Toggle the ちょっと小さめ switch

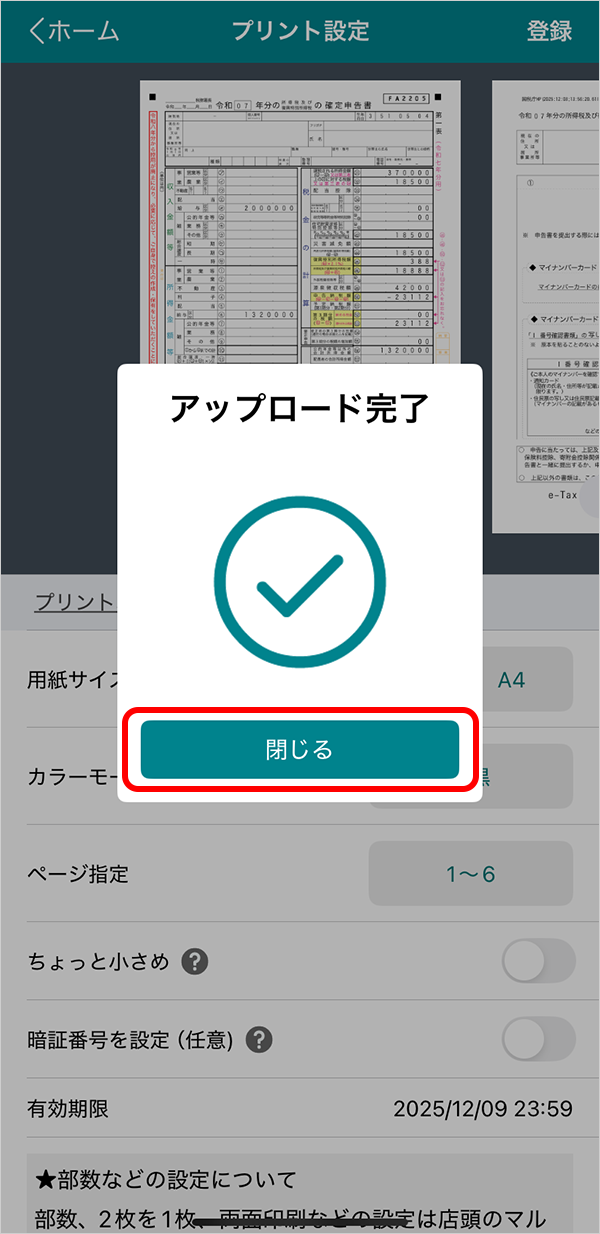[x=538, y=962]
